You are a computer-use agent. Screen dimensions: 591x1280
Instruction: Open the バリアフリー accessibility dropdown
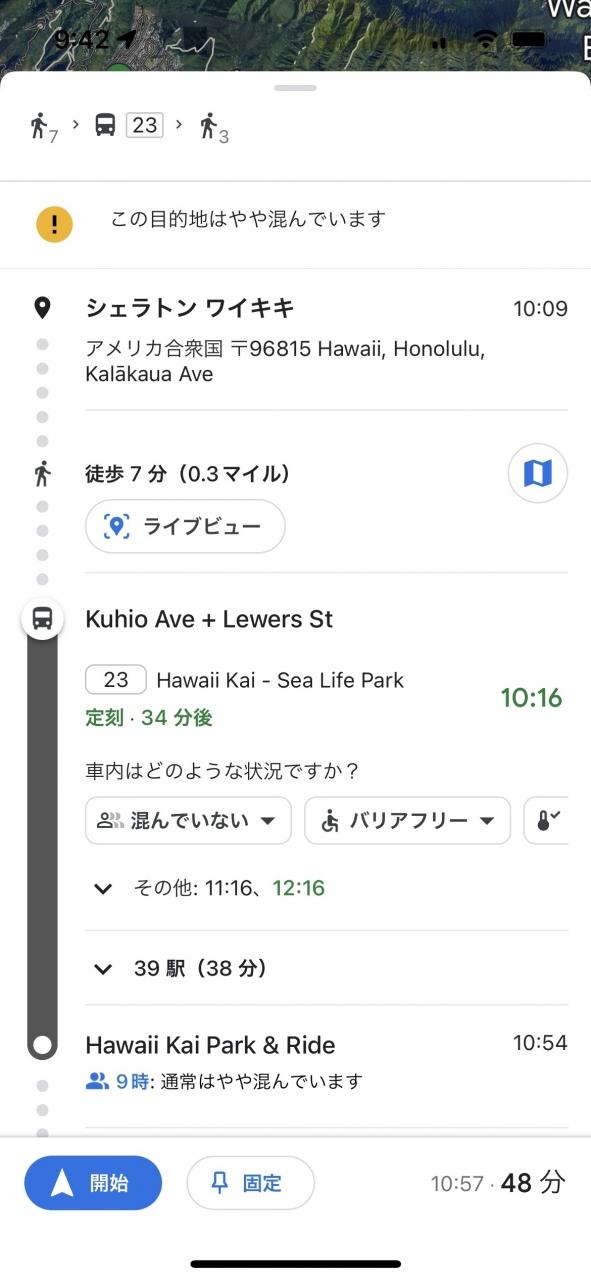point(407,821)
